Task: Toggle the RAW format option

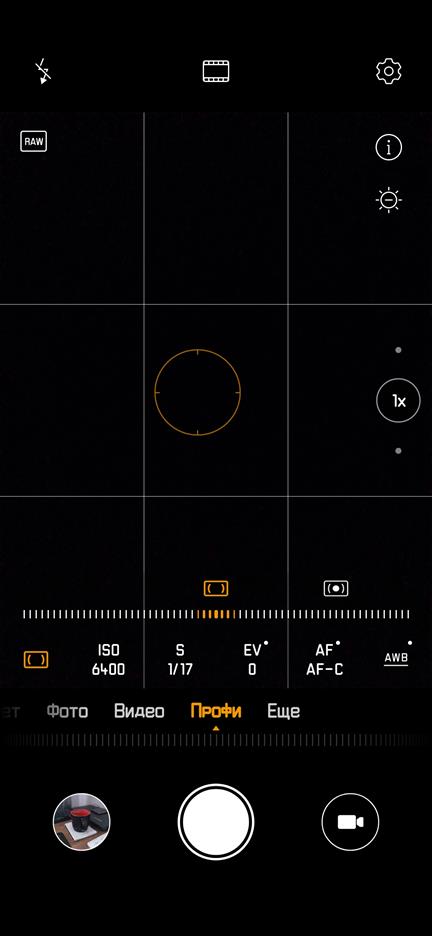Action: [x=33, y=141]
